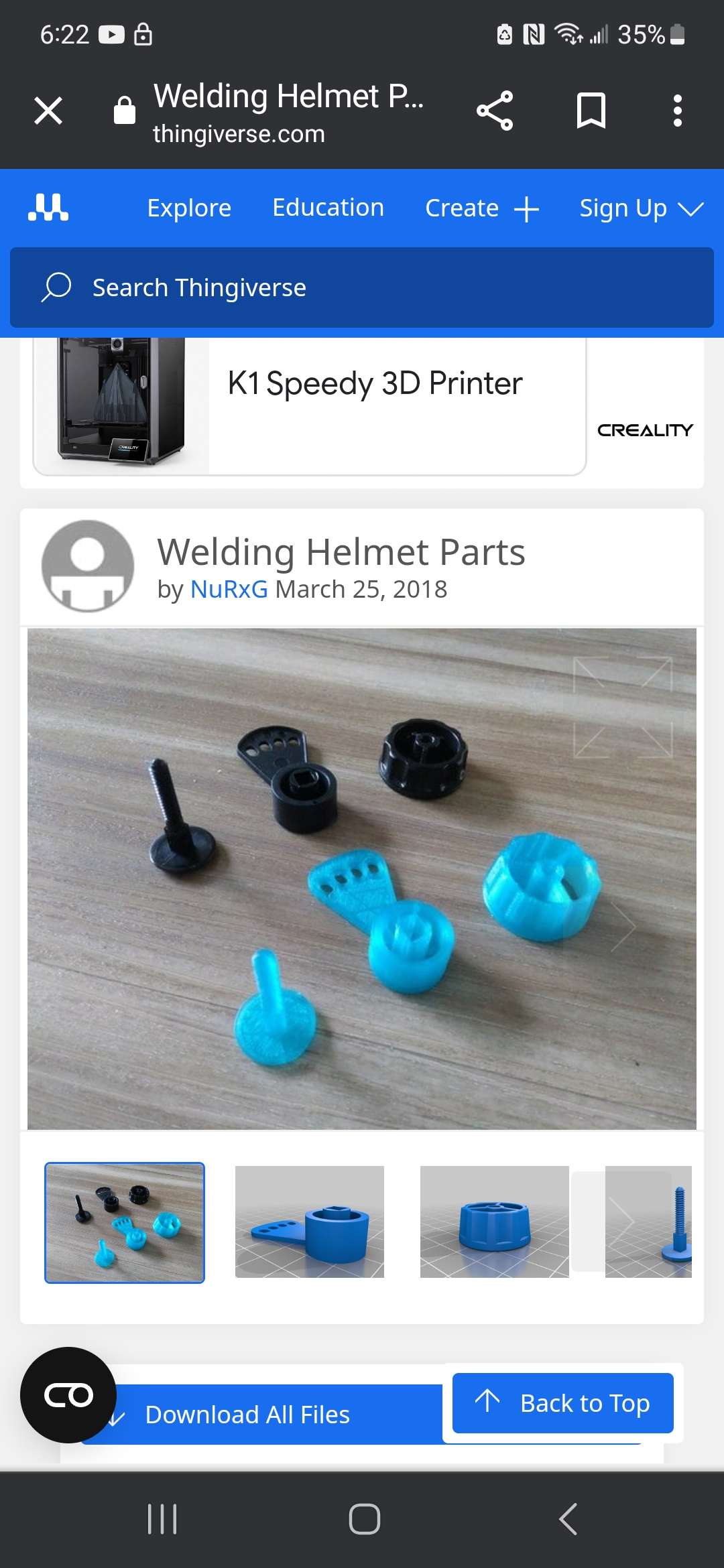Tap the Search Thingiverse field
Viewport: 724px width, 1568px height.
coord(362,287)
